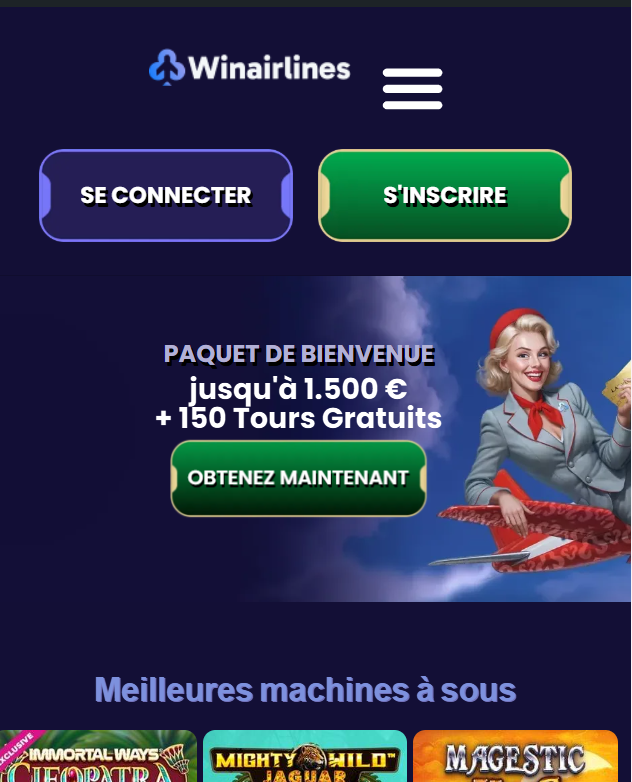632x782 pixels.
Task: Tap the SE CONNECTER button
Action: (x=166, y=196)
